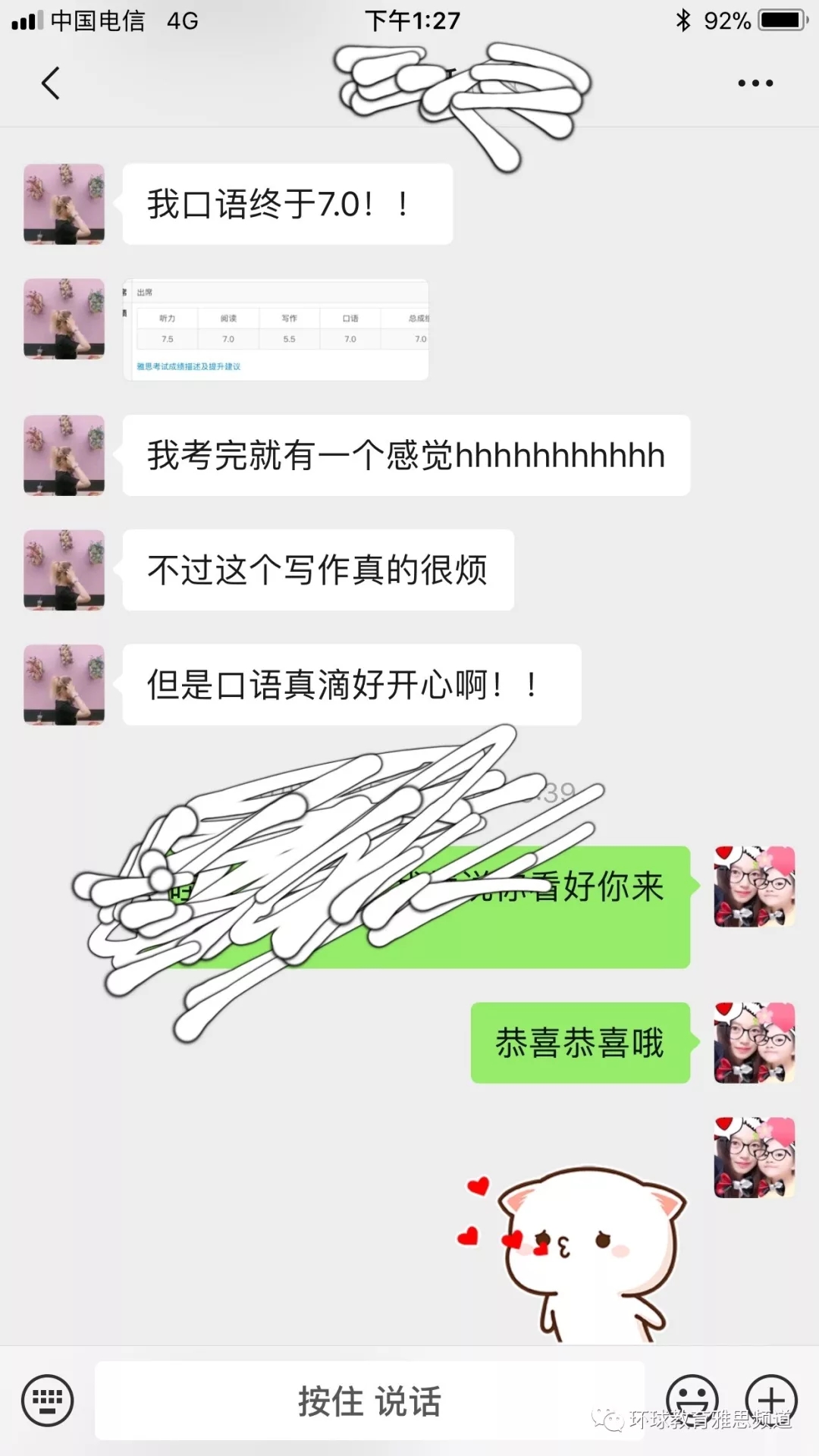View the sender's avatar beside 我口语终于7.0
Viewport: 819px width, 1456px height.
[x=64, y=204]
